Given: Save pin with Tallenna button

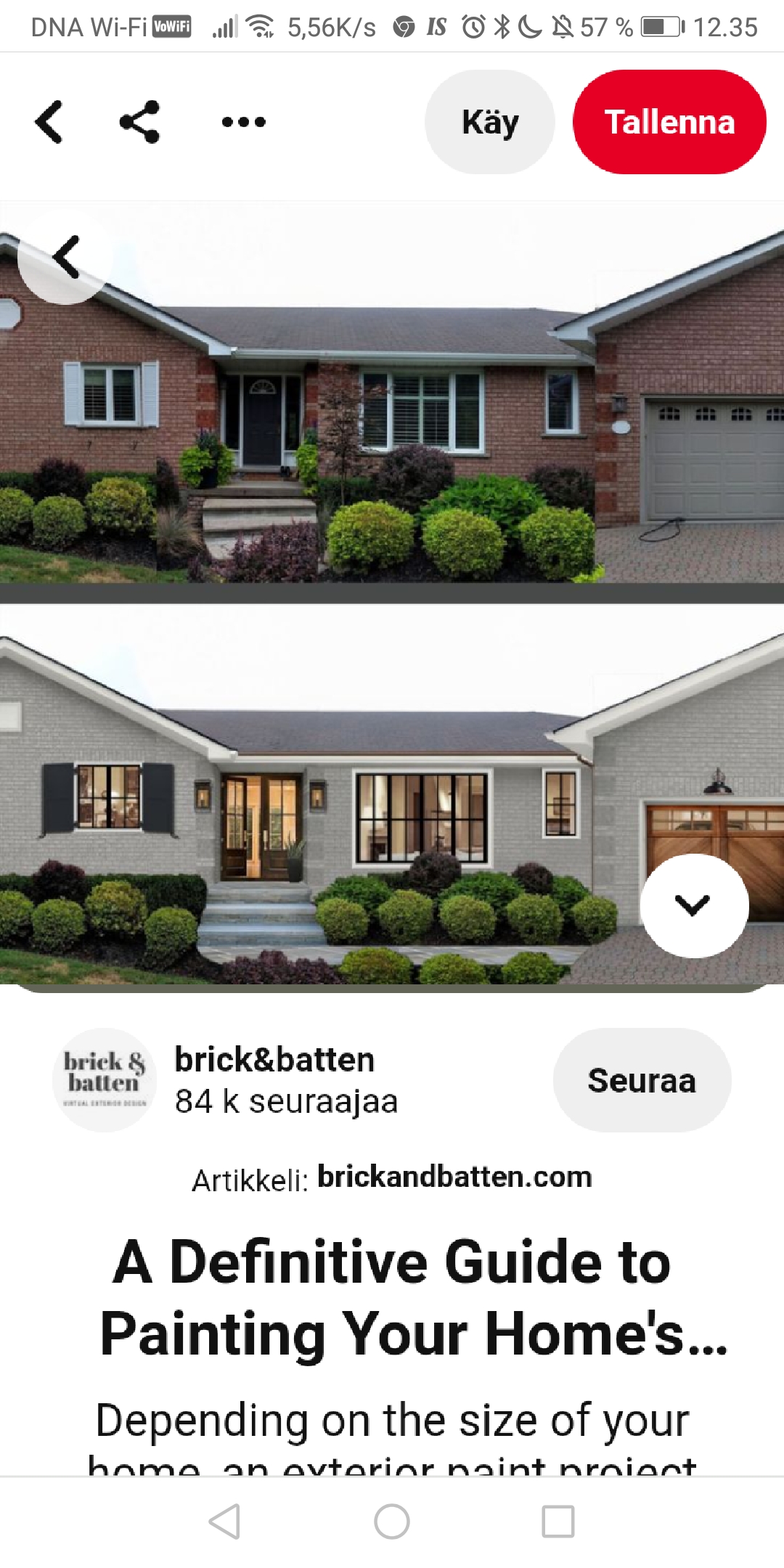Looking at the screenshot, I should click(669, 122).
